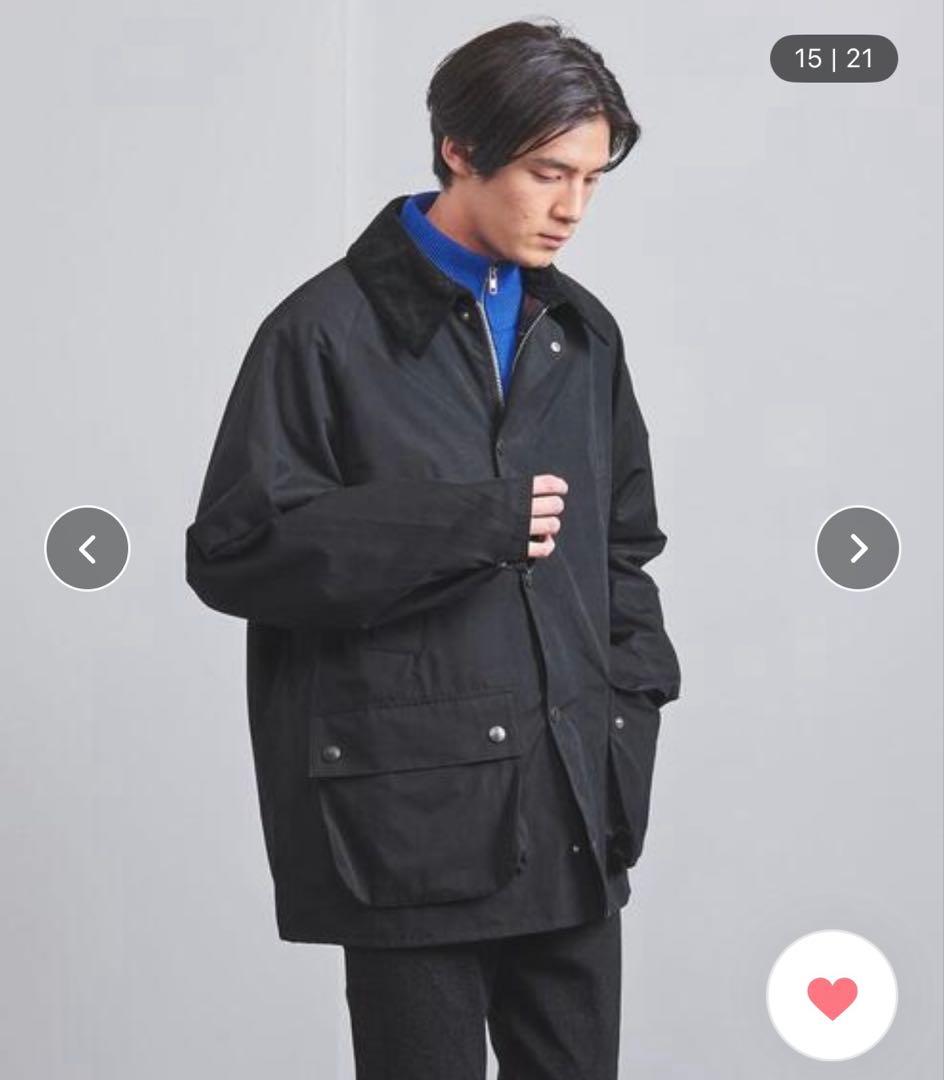Add this jacket to favorites

pos(832,996)
